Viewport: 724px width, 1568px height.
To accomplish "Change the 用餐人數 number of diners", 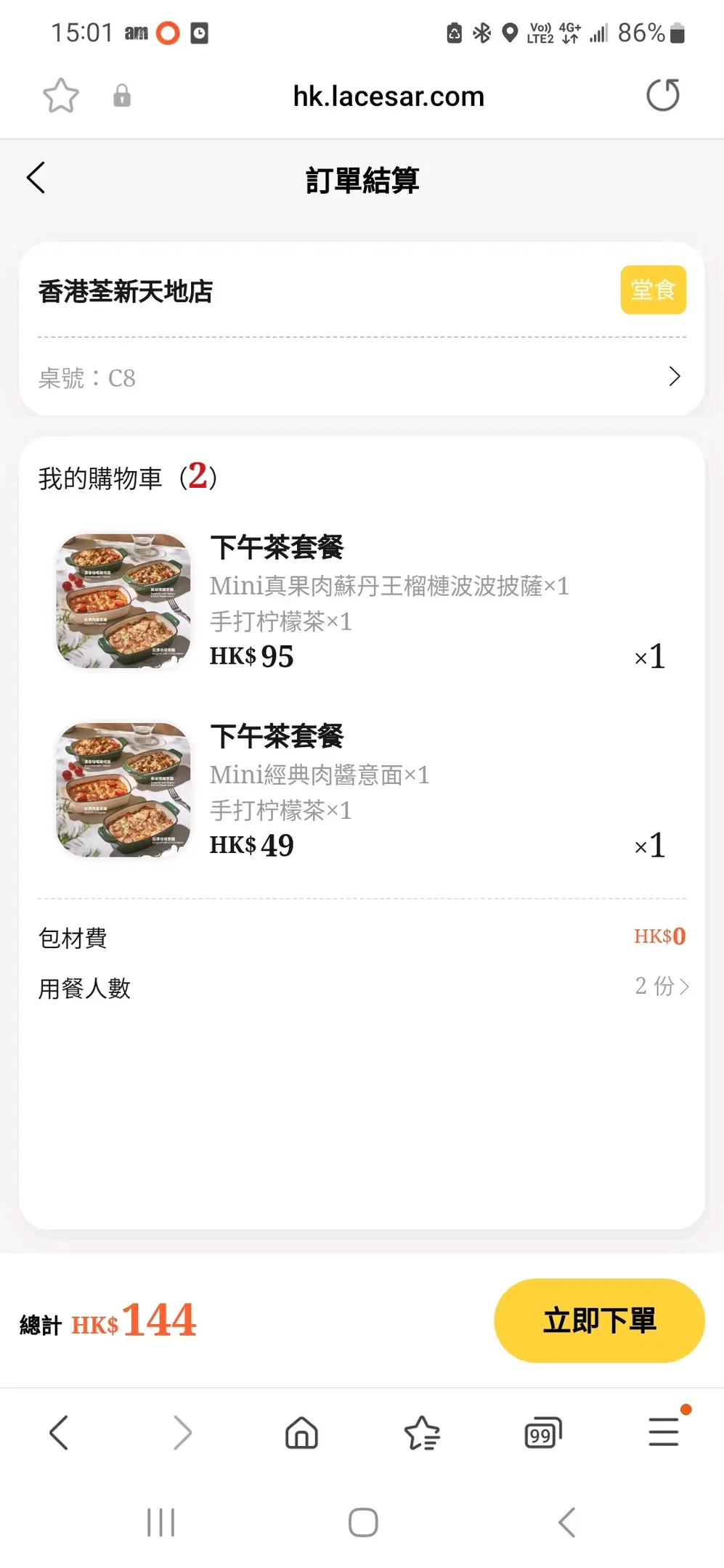I will tap(661, 987).
